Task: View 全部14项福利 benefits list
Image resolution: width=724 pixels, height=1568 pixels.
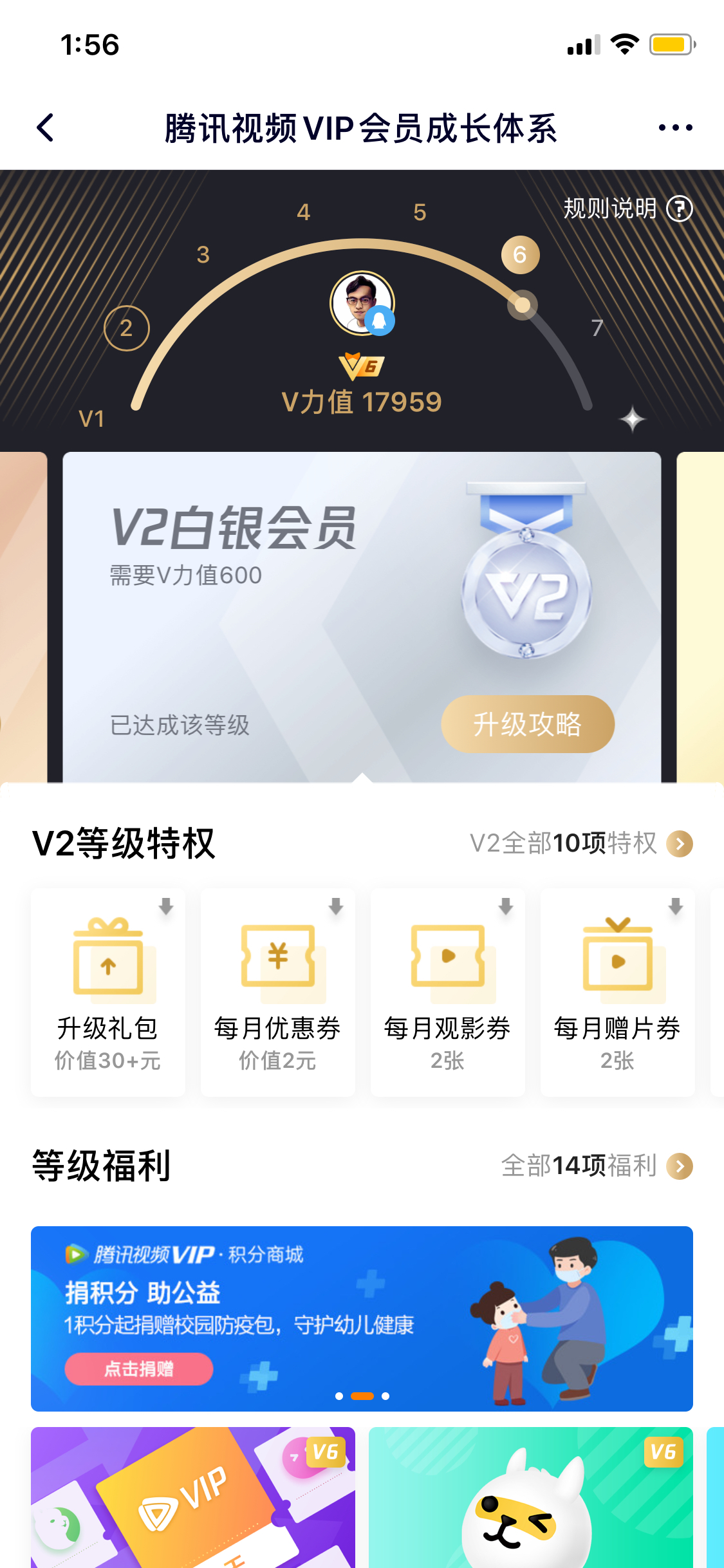Action: (x=597, y=1166)
